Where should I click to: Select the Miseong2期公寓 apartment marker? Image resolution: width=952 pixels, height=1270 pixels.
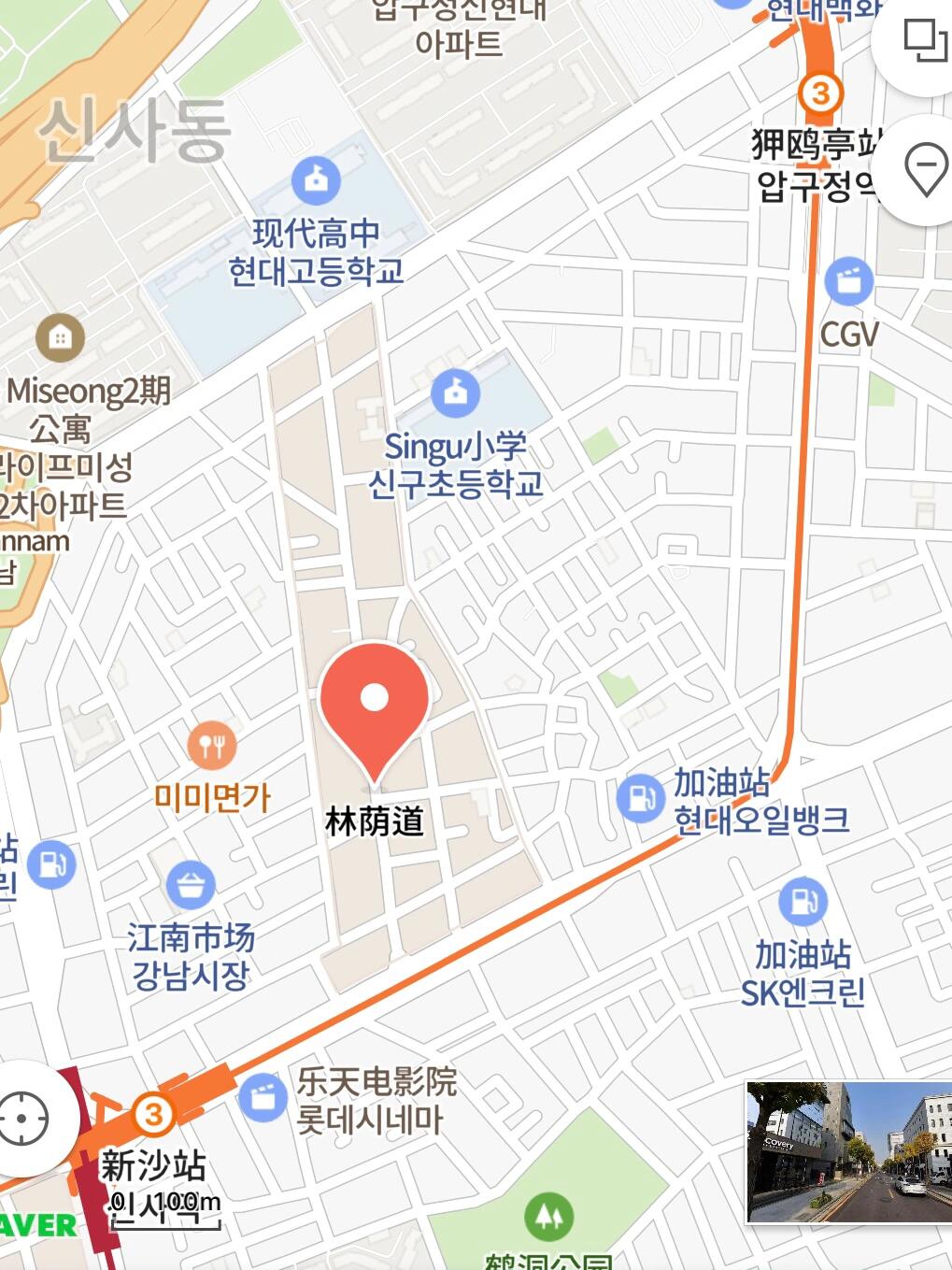pyautogui.click(x=60, y=337)
